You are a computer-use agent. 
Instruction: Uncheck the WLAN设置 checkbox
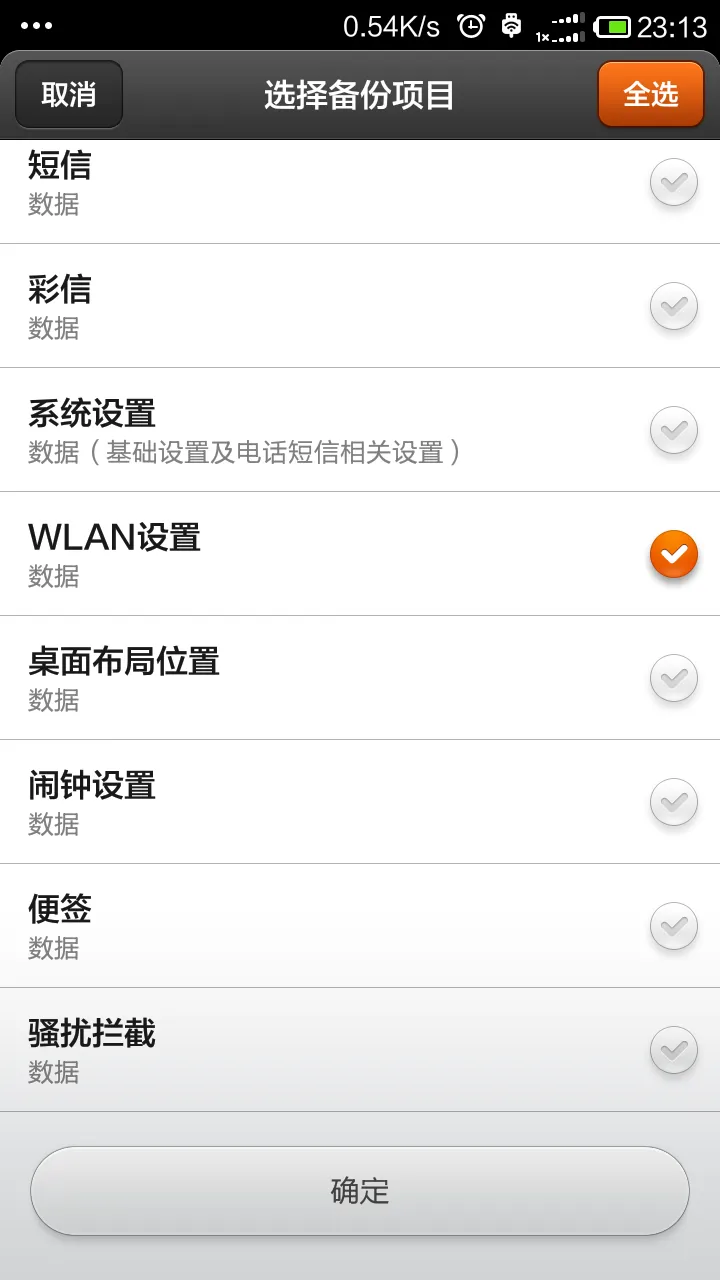click(x=673, y=554)
